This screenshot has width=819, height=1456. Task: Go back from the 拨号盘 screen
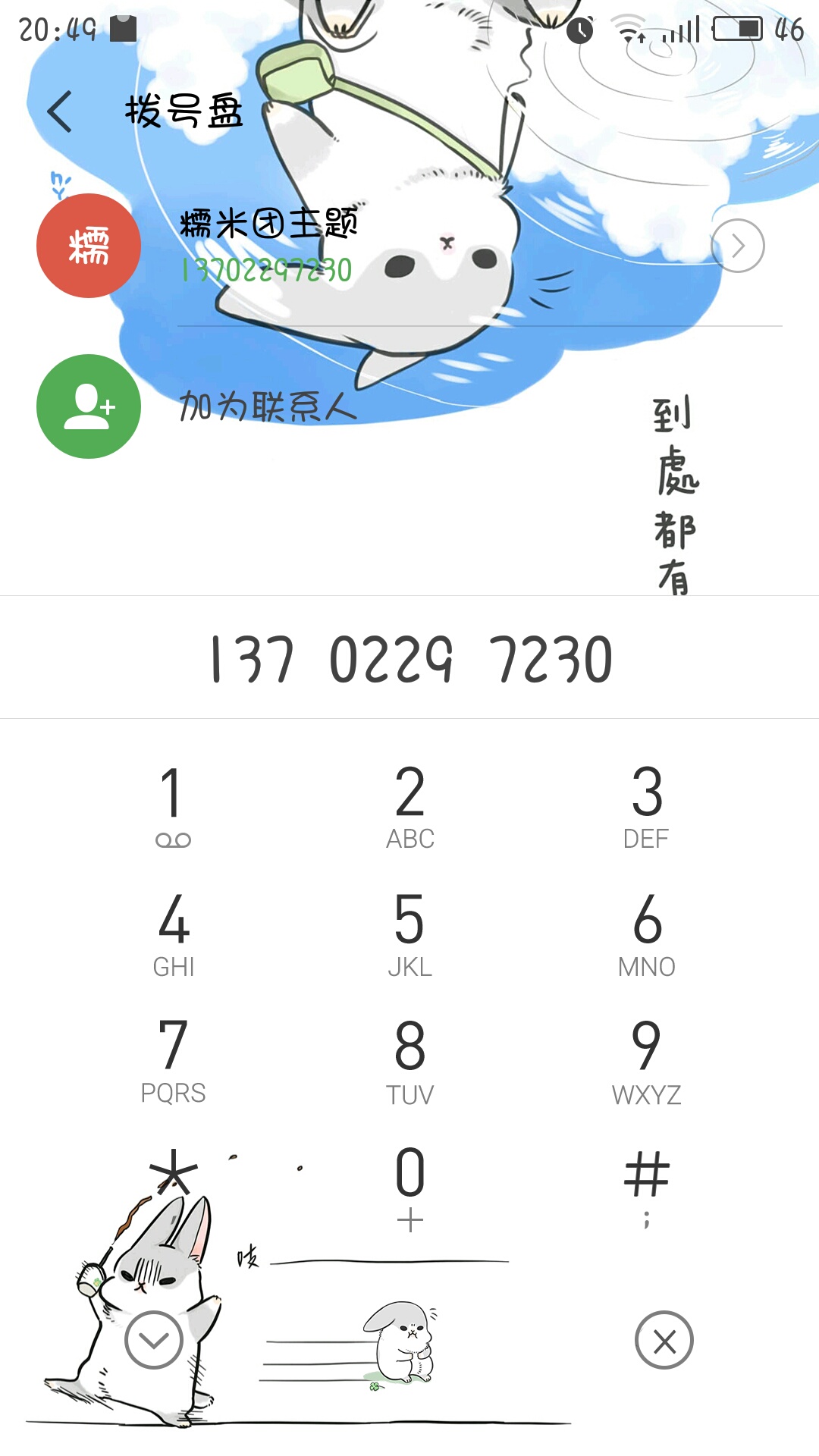(61, 112)
